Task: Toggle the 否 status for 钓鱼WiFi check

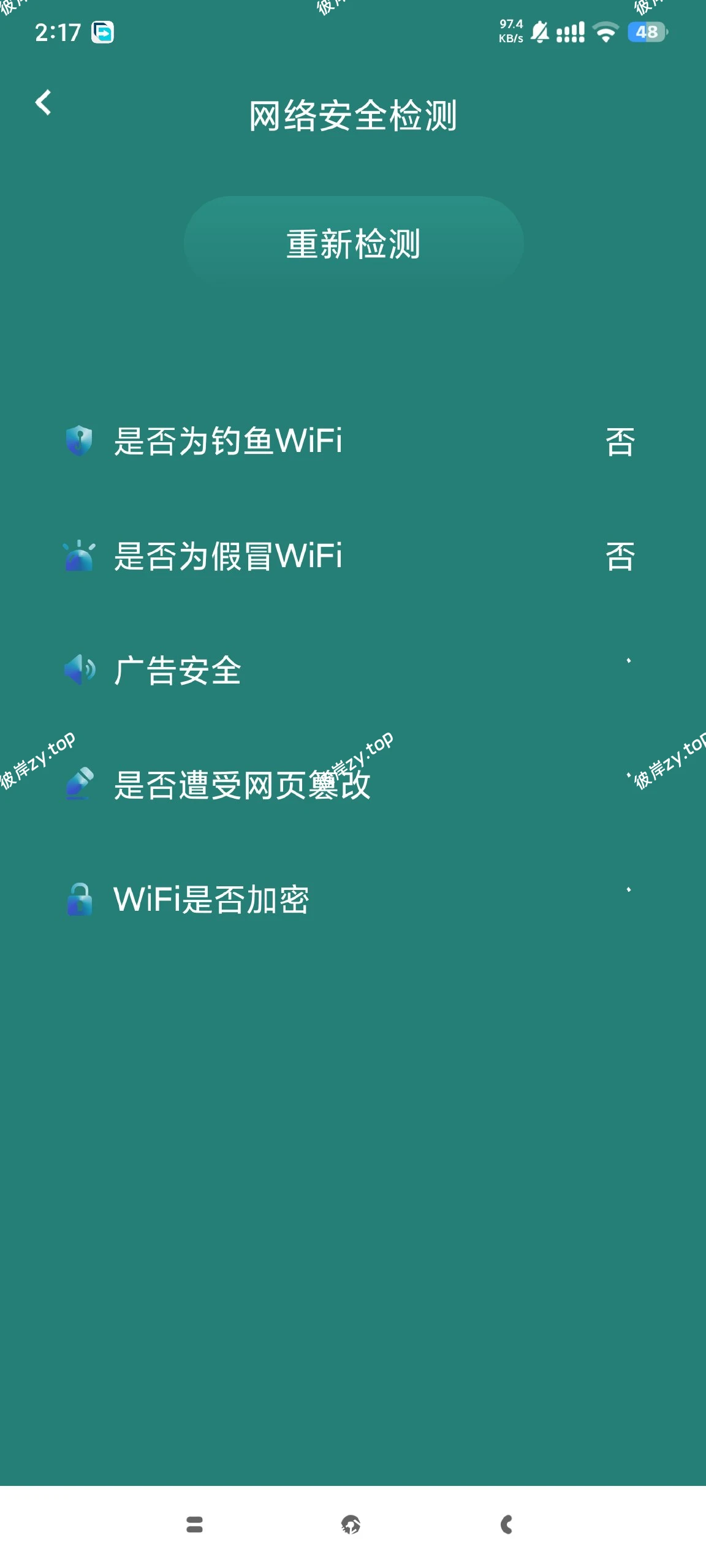Action: pyautogui.click(x=621, y=441)
